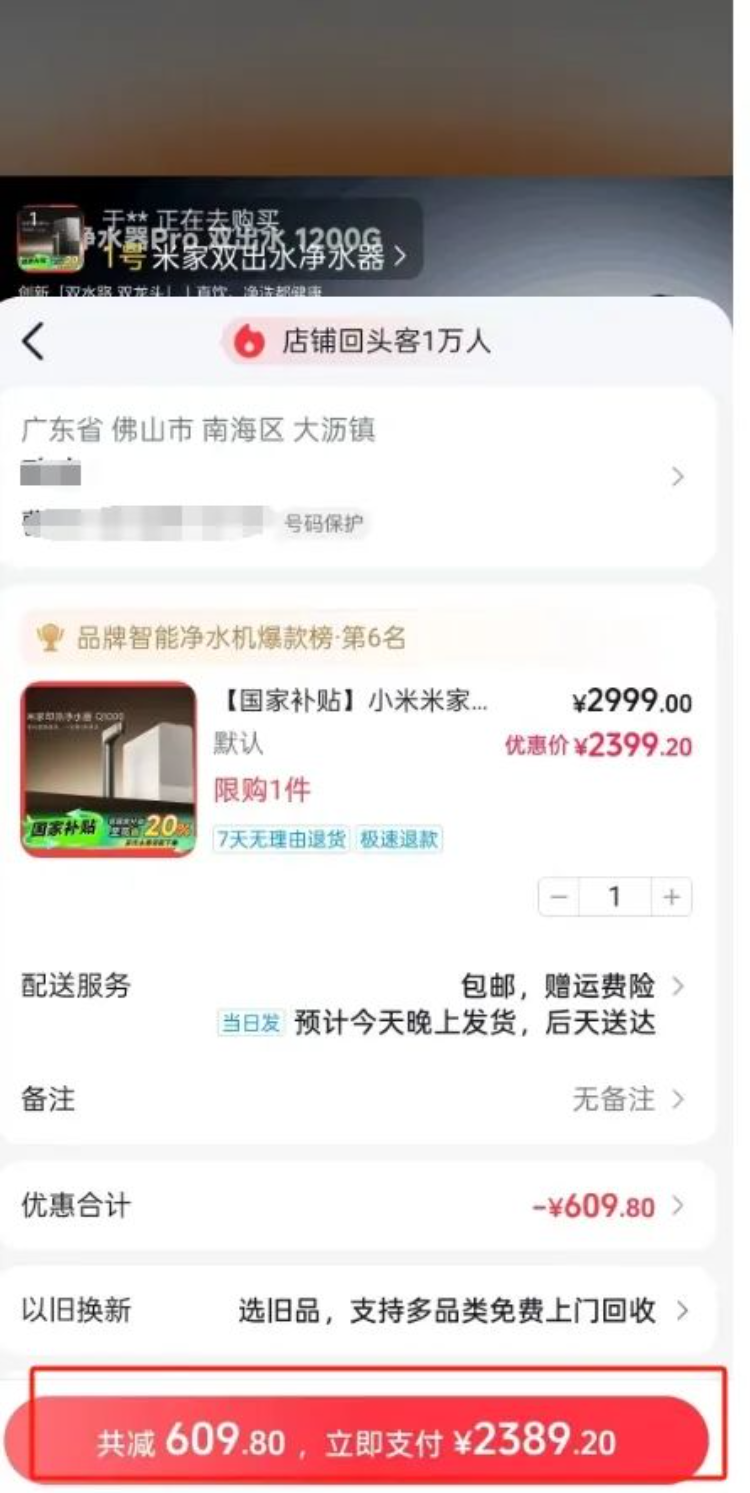Go back using the arrow icon
The width and height of the screenshot is (750, 1493).
tap(34, 342)
